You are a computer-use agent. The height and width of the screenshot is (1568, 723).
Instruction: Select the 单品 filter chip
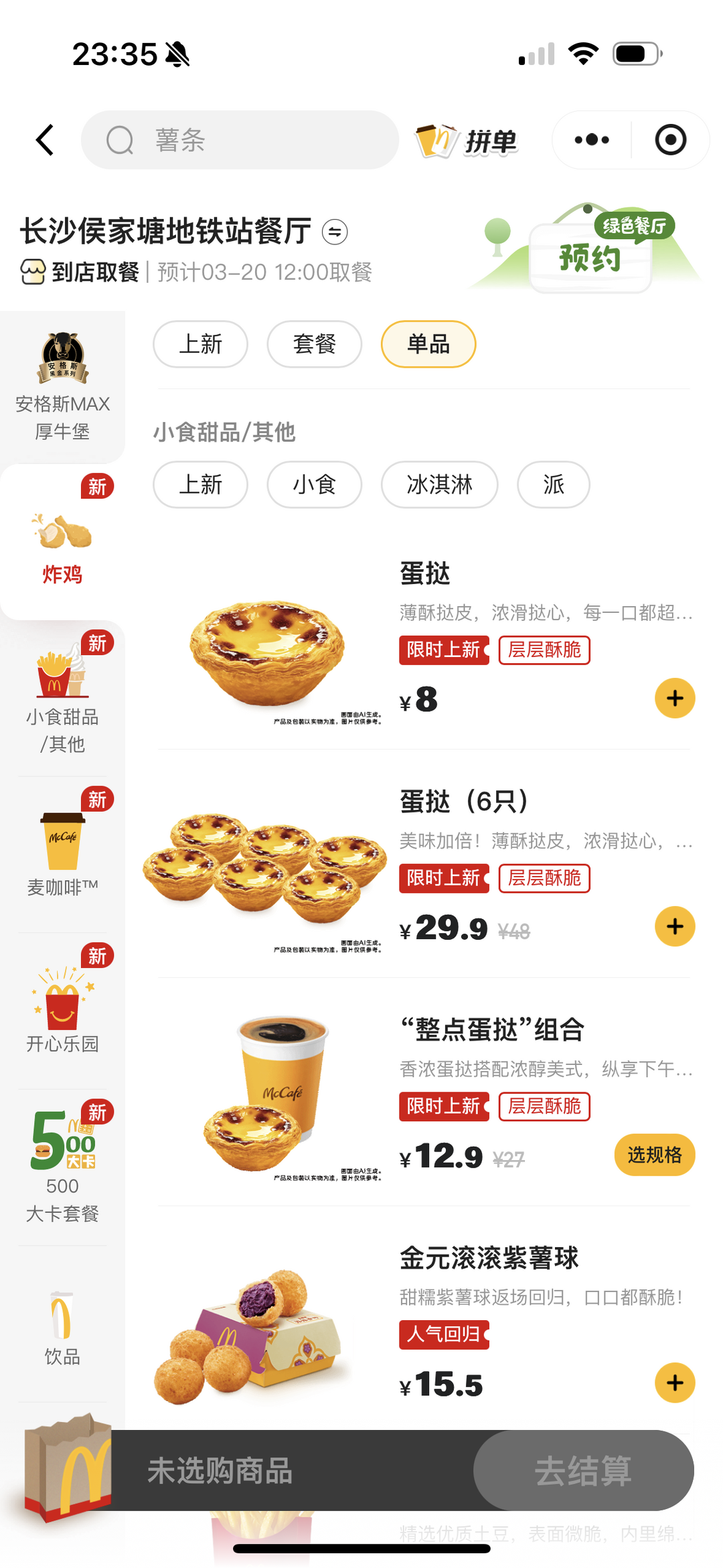(428, 344)
